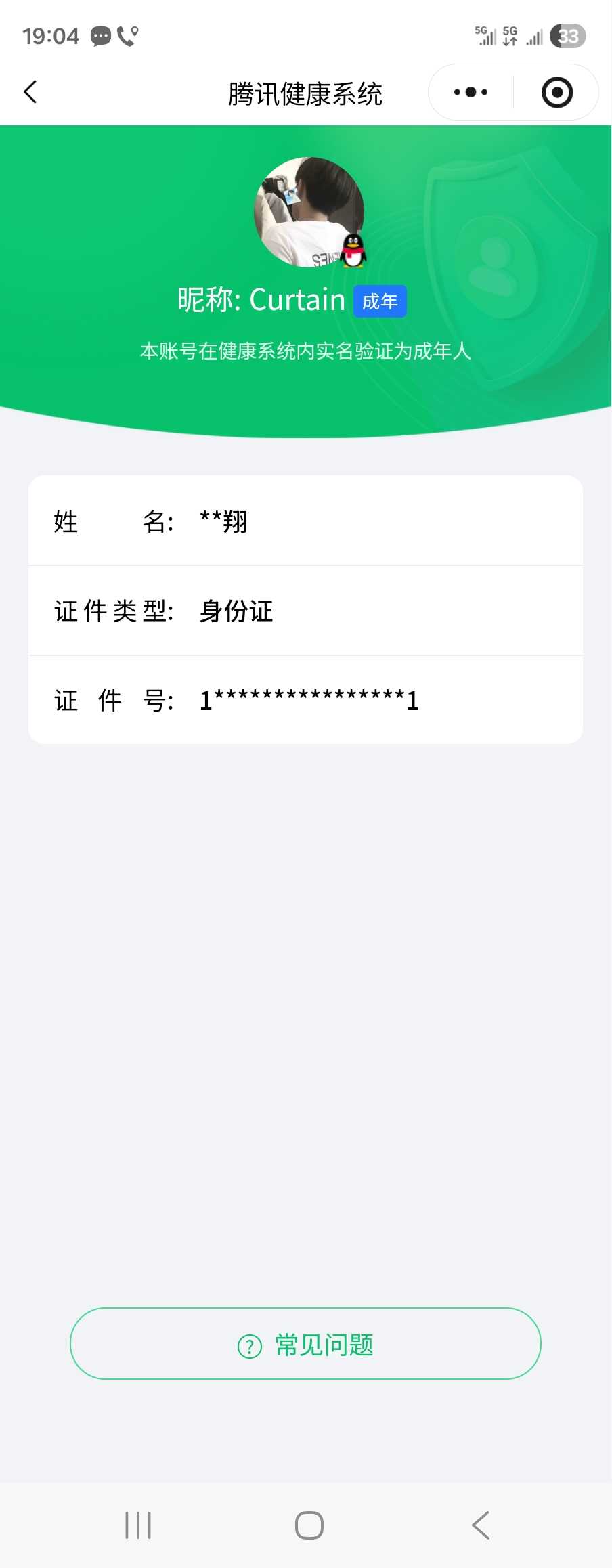Close the mini program with the circle button
Image resolution: width=612 pixels, height=1568 pixels.
(557, 92)
